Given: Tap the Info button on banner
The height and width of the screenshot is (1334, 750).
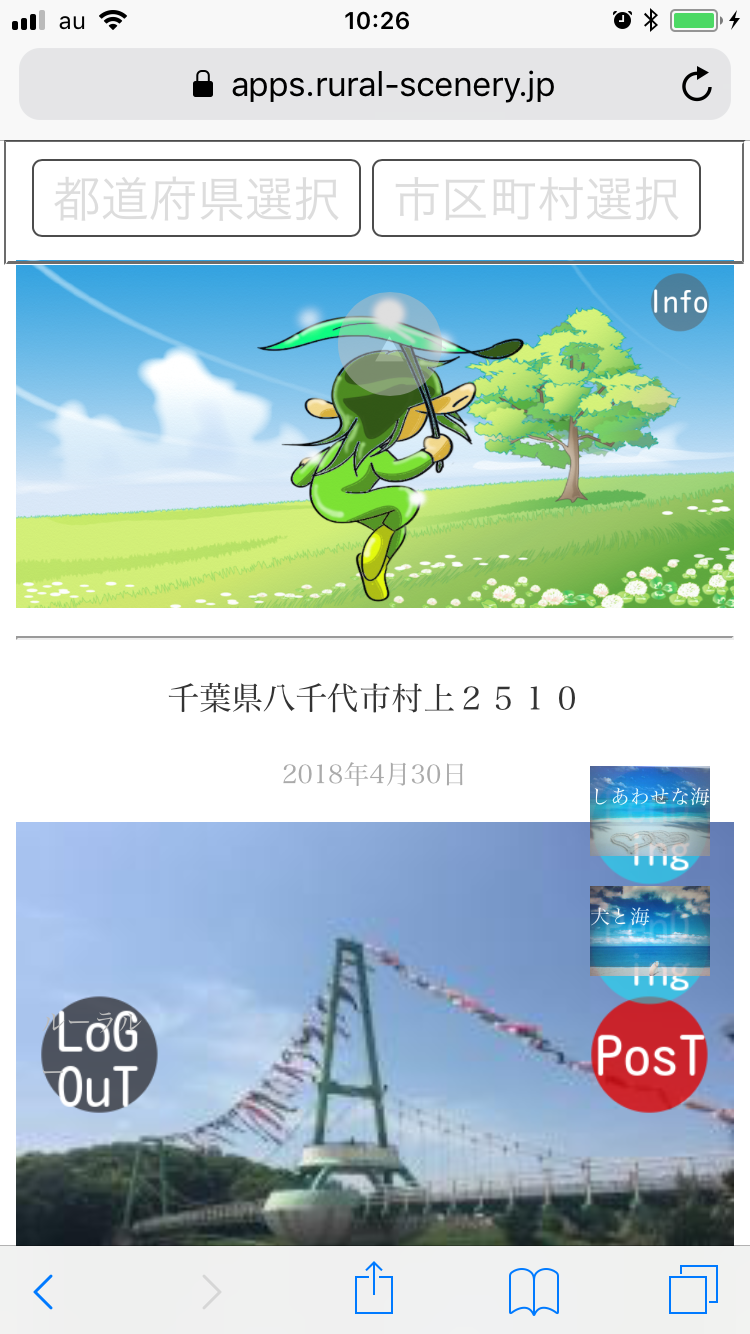Looking at the screenshot, I should coord(679,301).
